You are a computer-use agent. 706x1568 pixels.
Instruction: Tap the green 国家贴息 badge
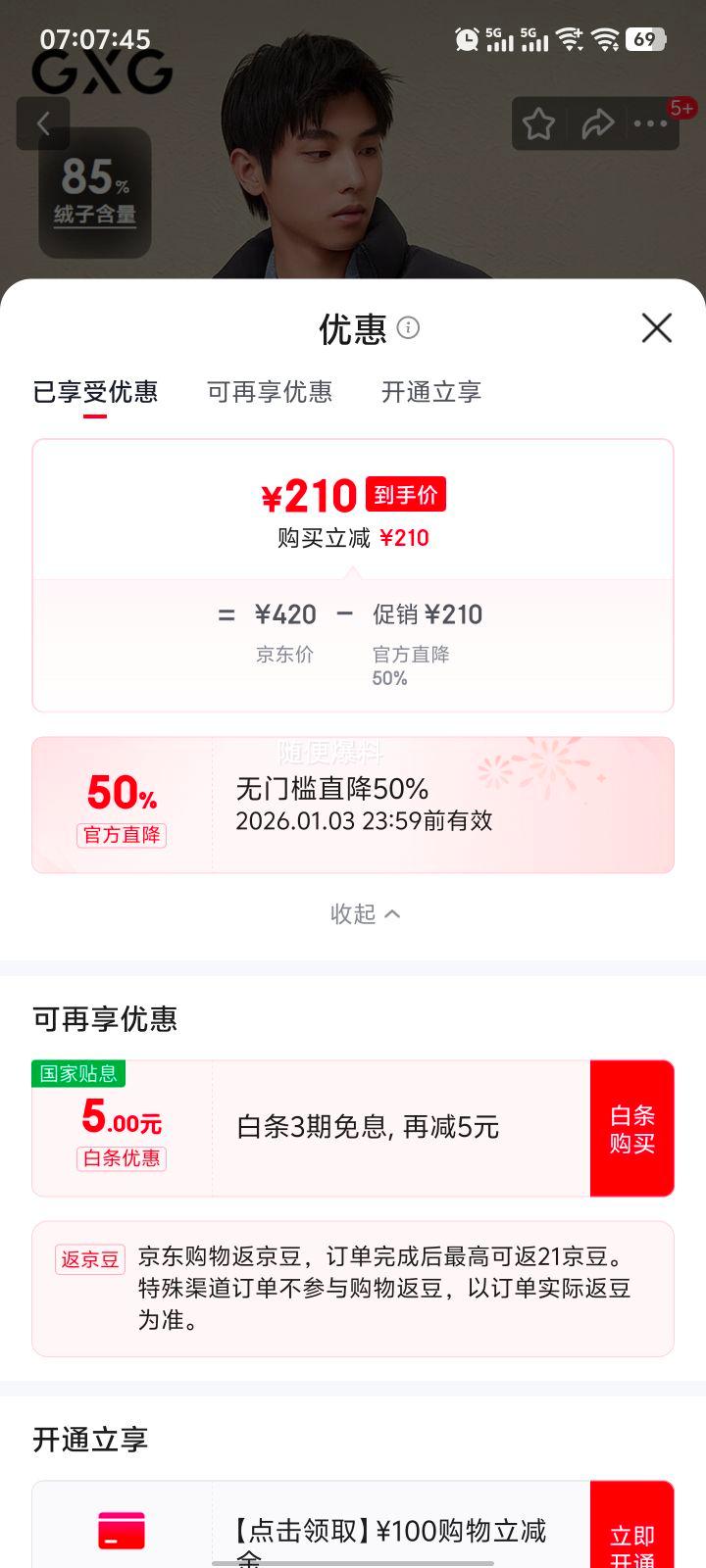pos(79,1073)
